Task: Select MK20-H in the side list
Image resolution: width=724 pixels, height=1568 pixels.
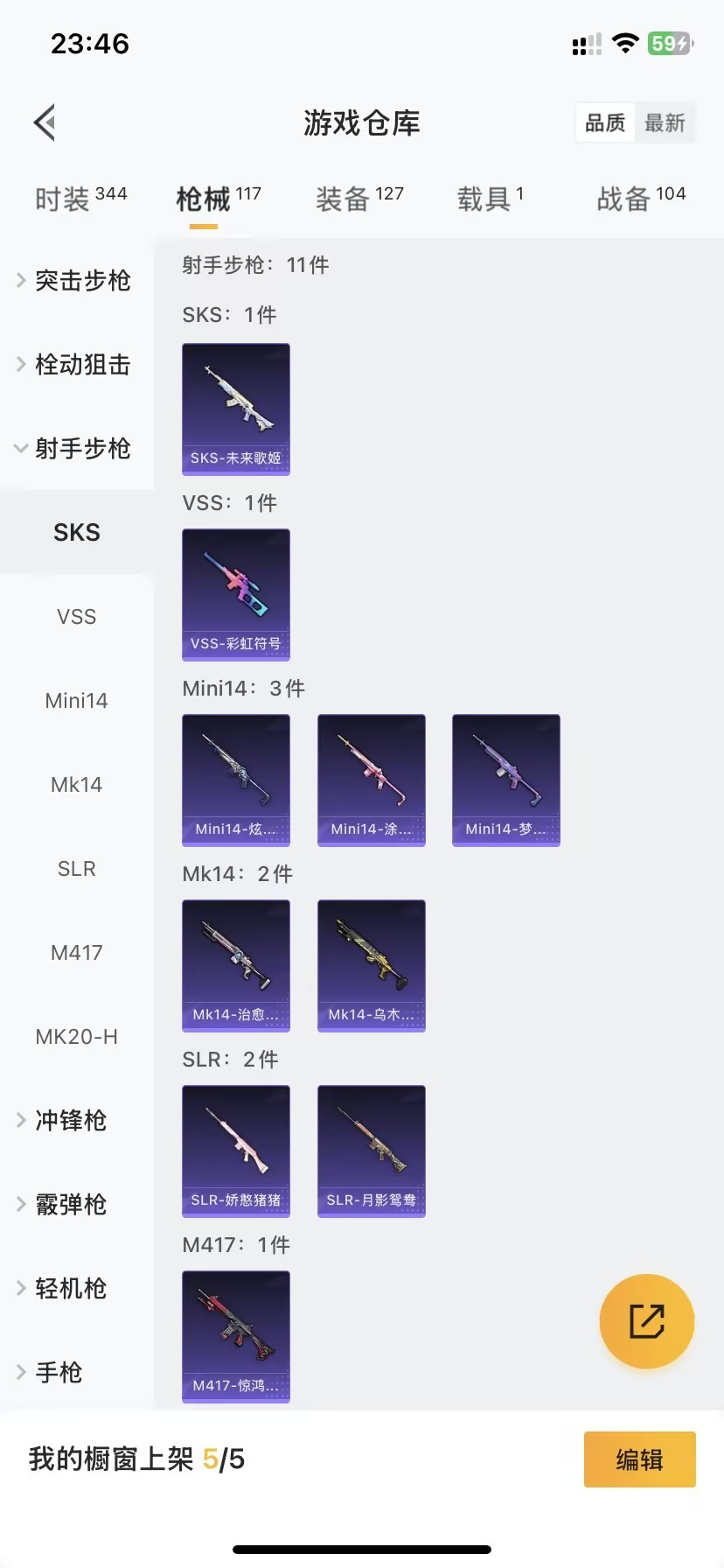Action: (76, 1037)
